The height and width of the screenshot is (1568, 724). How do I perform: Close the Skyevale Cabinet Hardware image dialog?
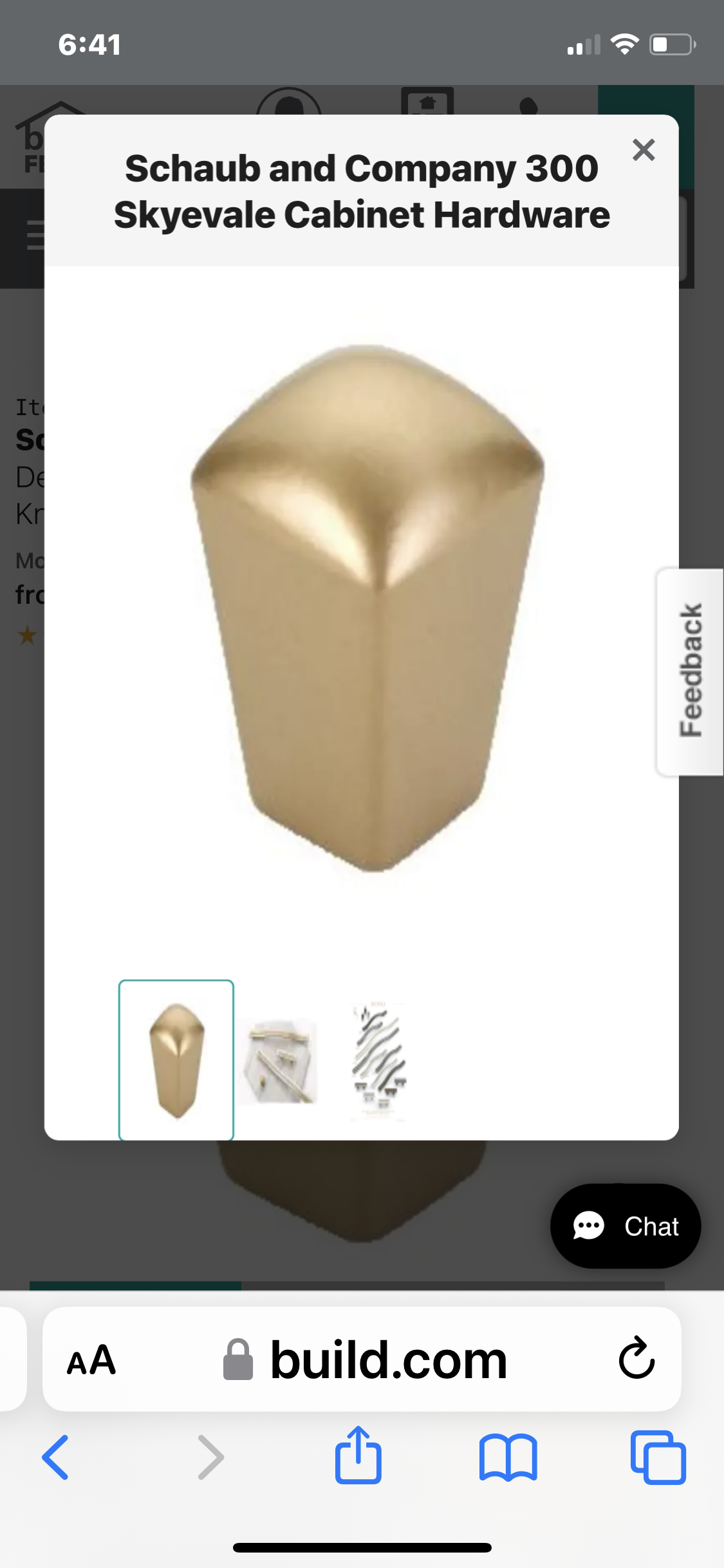pyautogui.click(x=643, y=150)
